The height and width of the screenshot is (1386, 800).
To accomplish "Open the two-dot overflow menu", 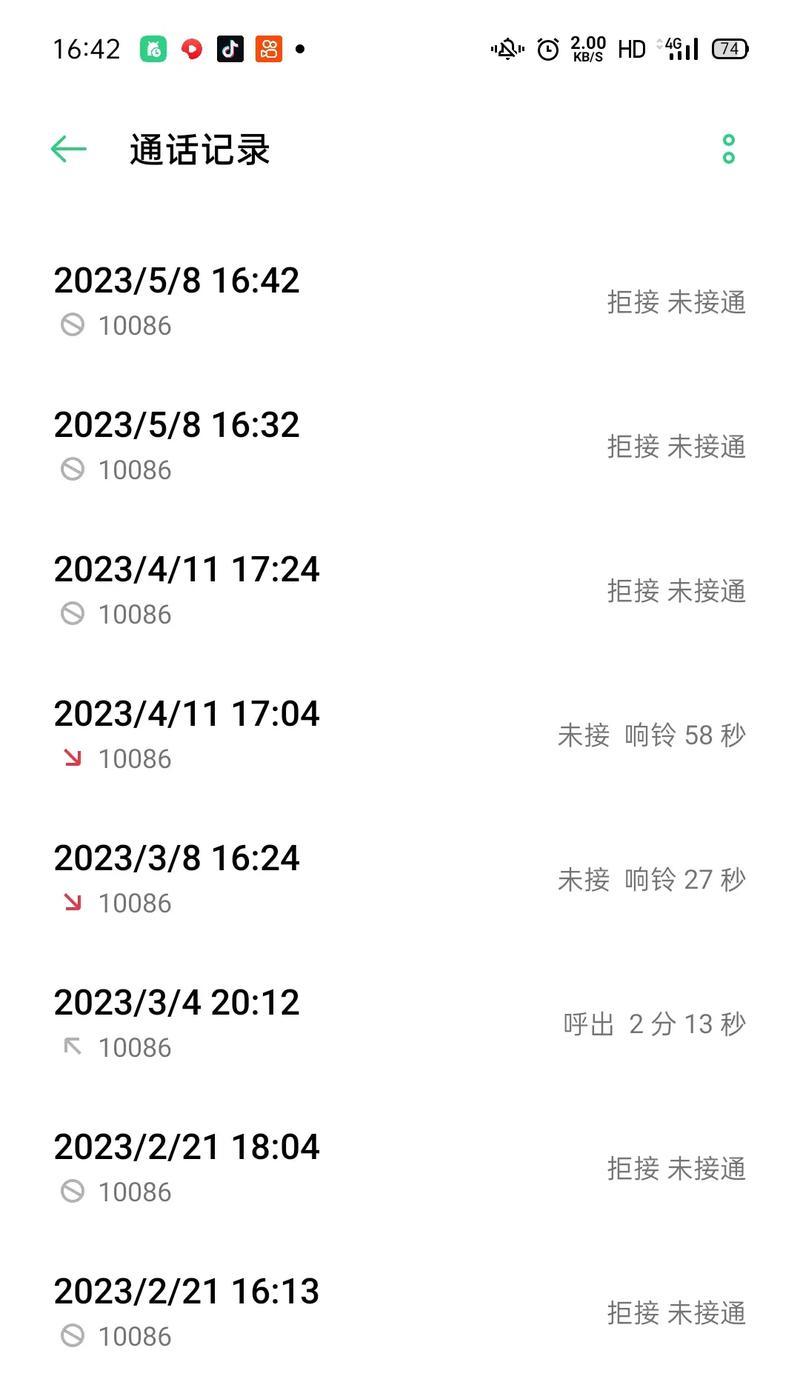I will pyautogui.click(x=728, y=150).
